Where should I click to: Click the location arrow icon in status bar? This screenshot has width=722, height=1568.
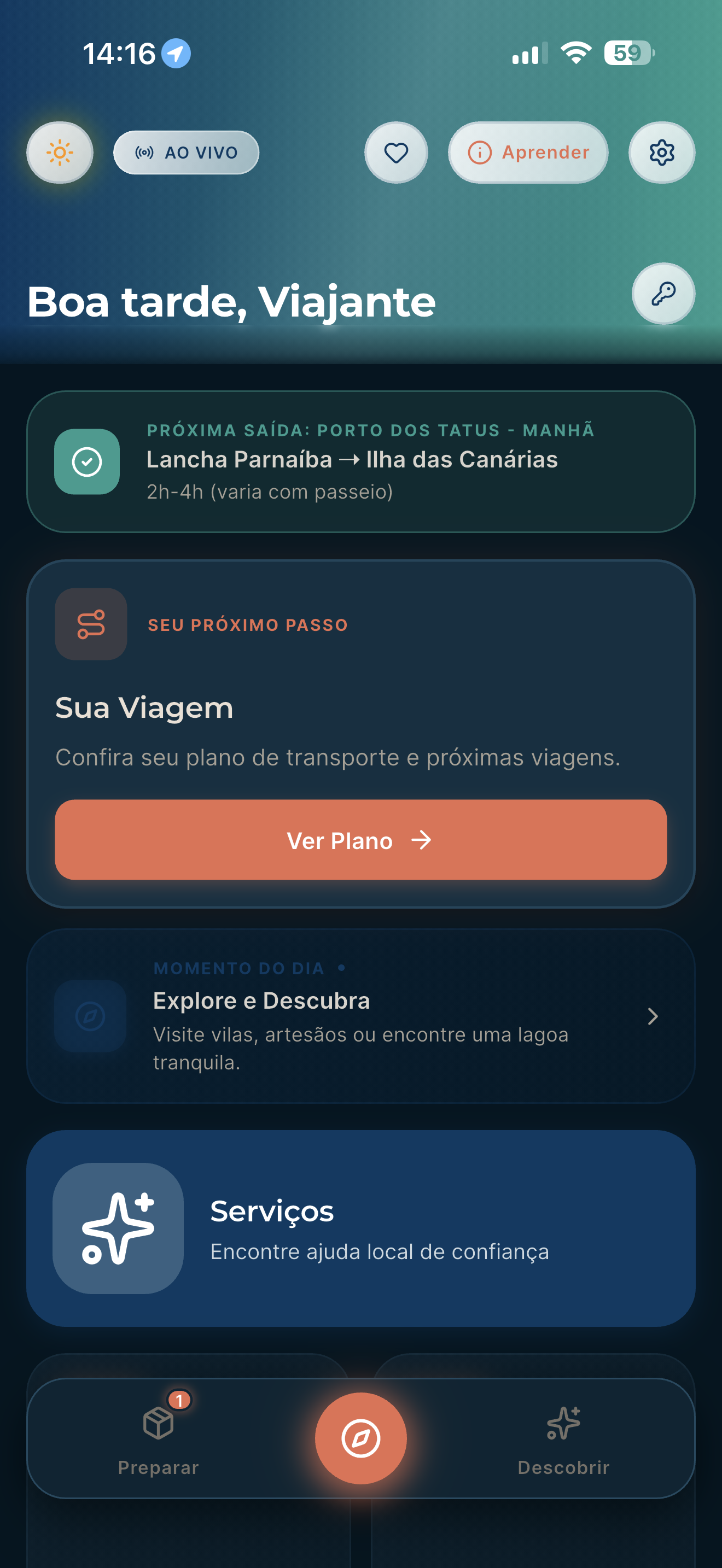tap(176, 54)
